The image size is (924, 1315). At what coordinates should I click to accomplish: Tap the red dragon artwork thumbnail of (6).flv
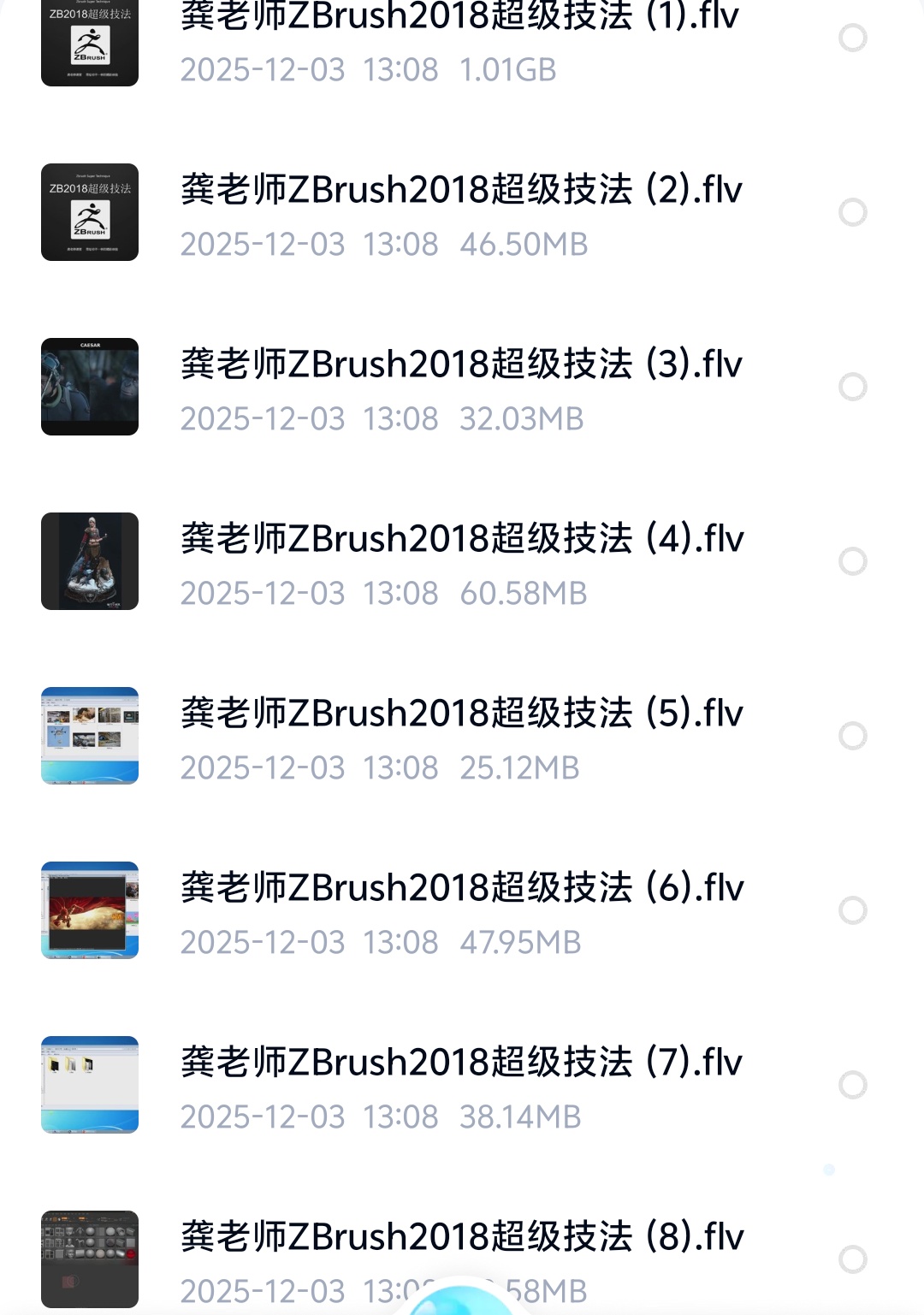89,910
